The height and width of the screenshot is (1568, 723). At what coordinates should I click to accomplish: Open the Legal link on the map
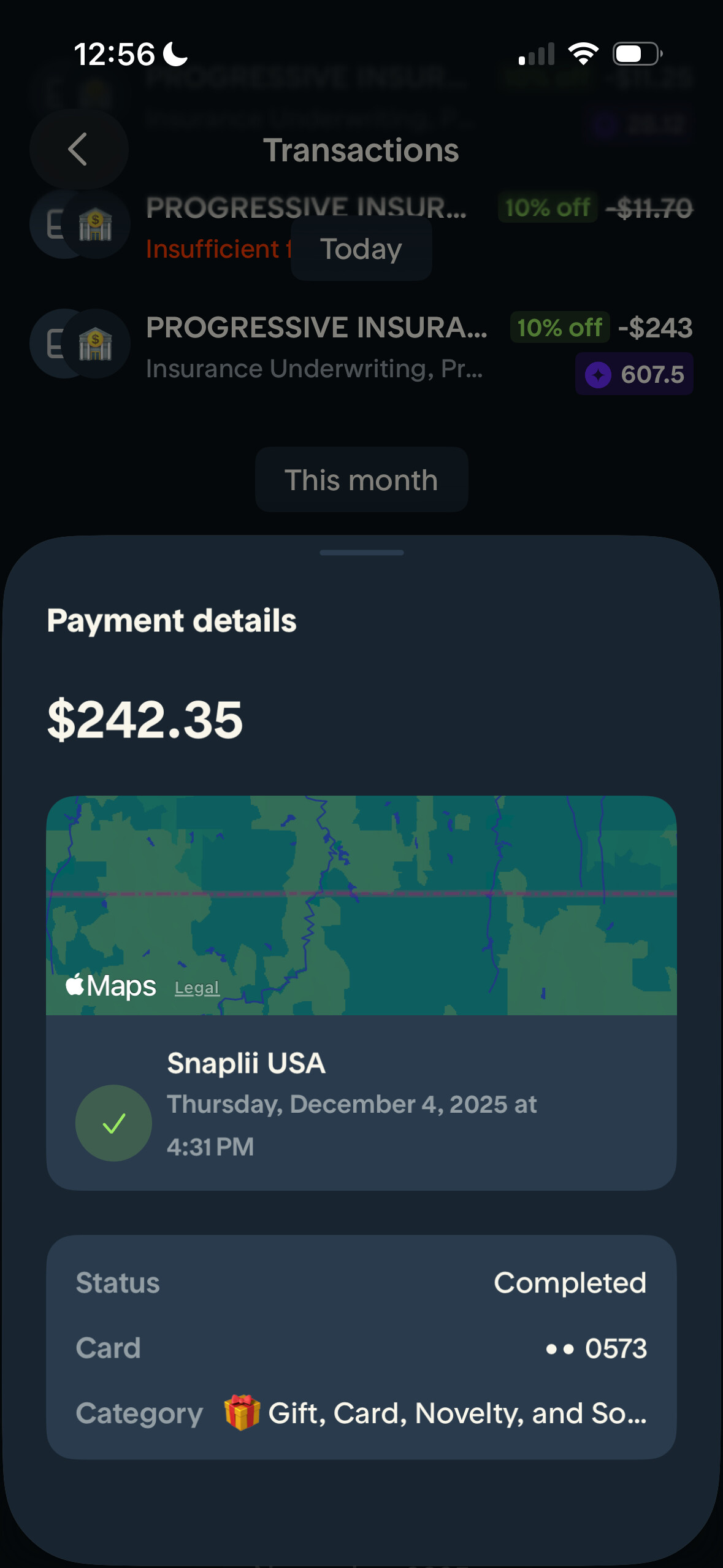coord(196,988)
